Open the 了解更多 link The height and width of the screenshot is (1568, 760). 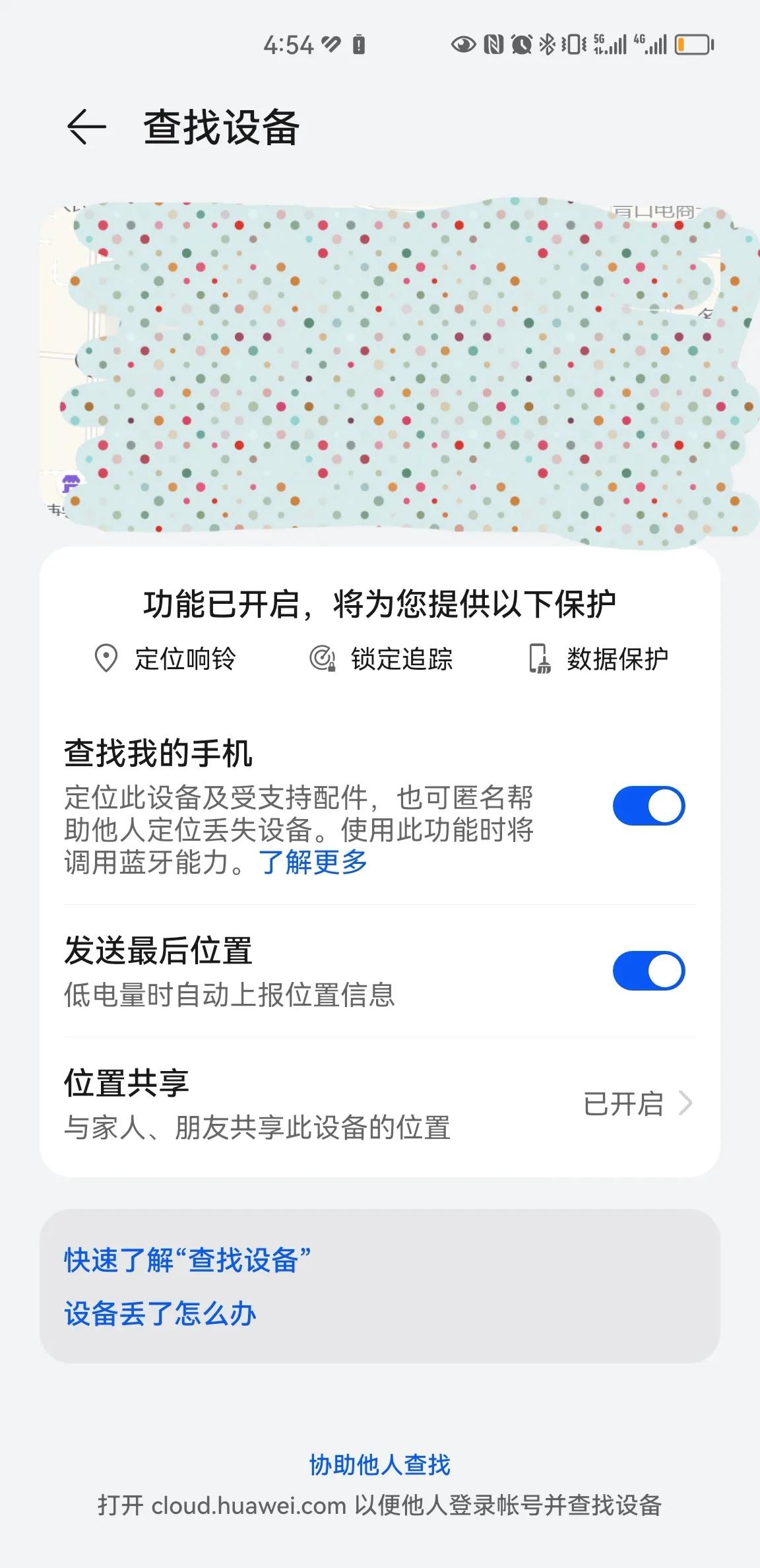click(313, 861)
